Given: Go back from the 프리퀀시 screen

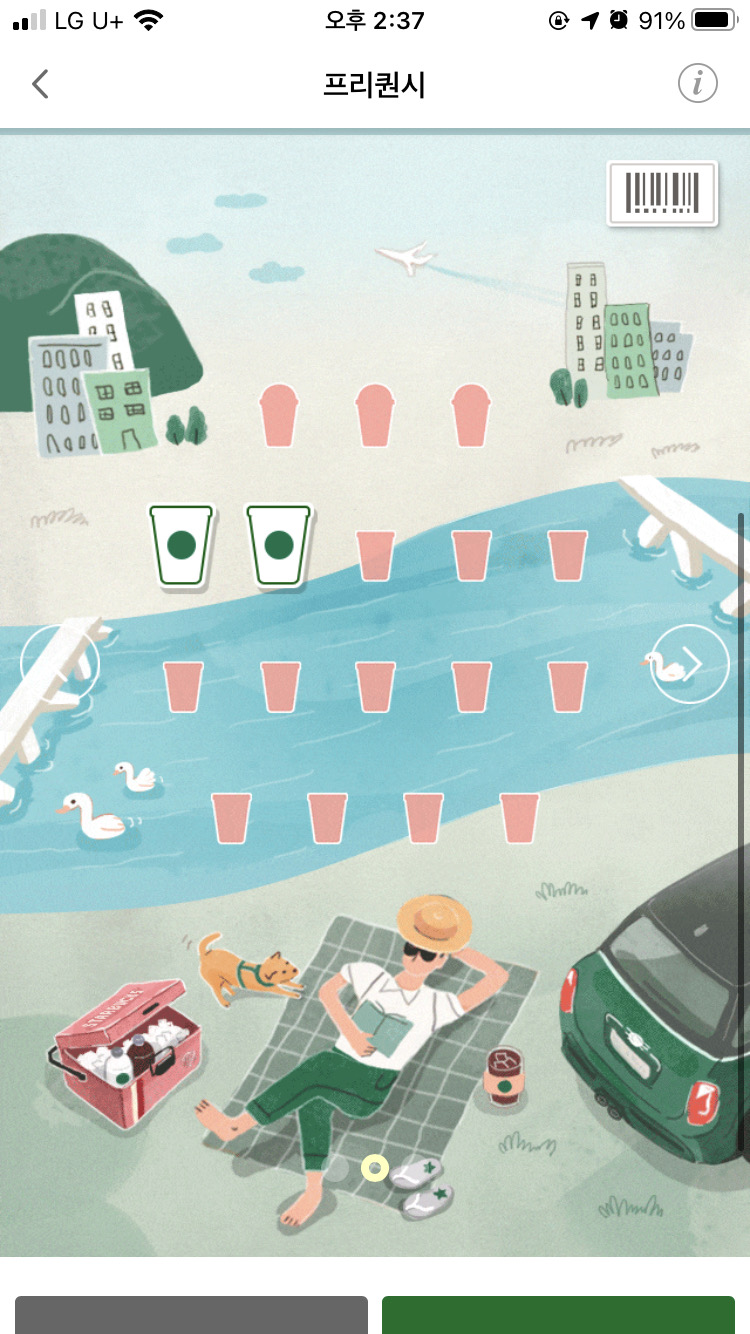Looking at the screenshot, I should pyautogui.click(x=40, y=84).
